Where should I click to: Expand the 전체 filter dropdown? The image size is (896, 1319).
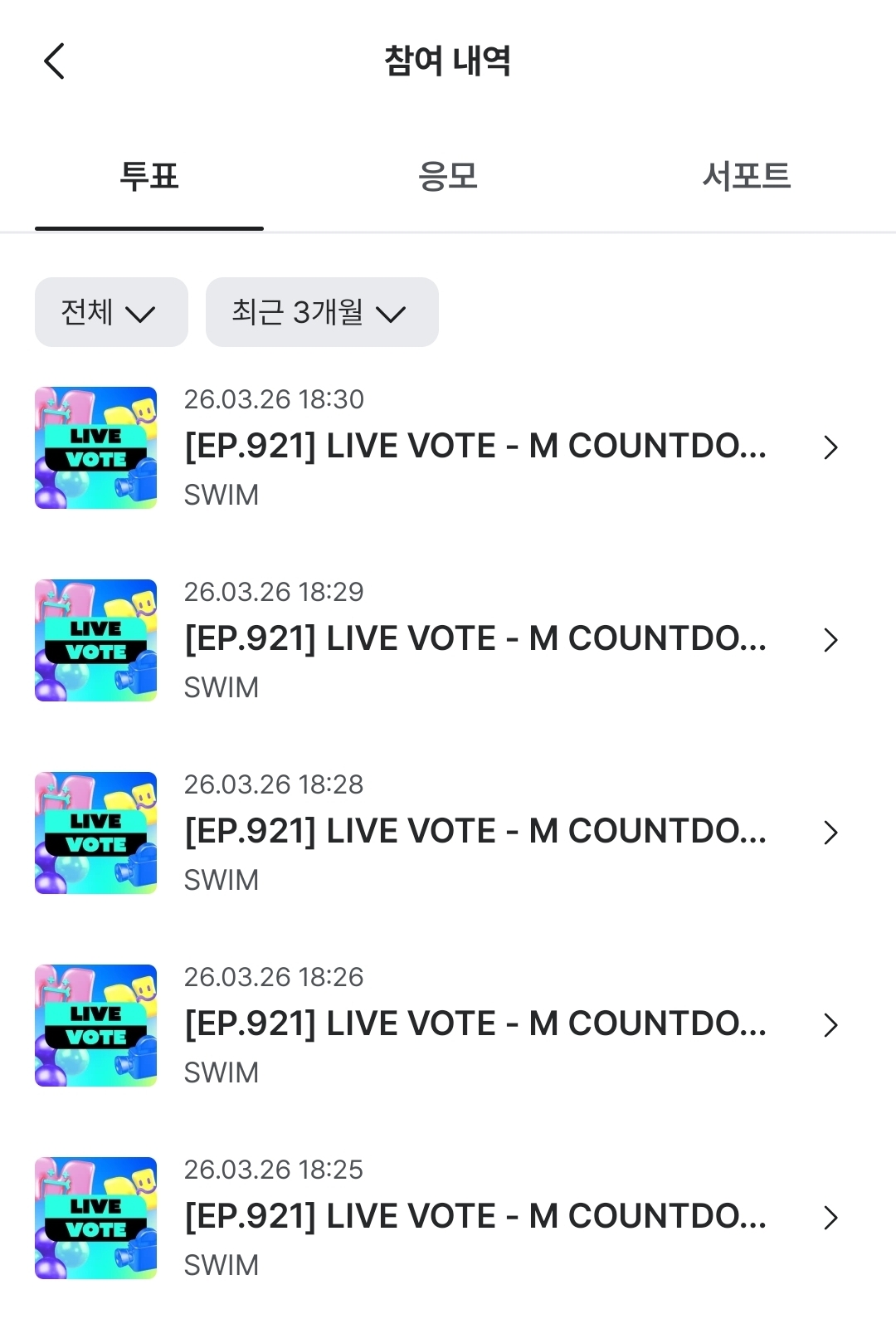(x=111, y=312)
